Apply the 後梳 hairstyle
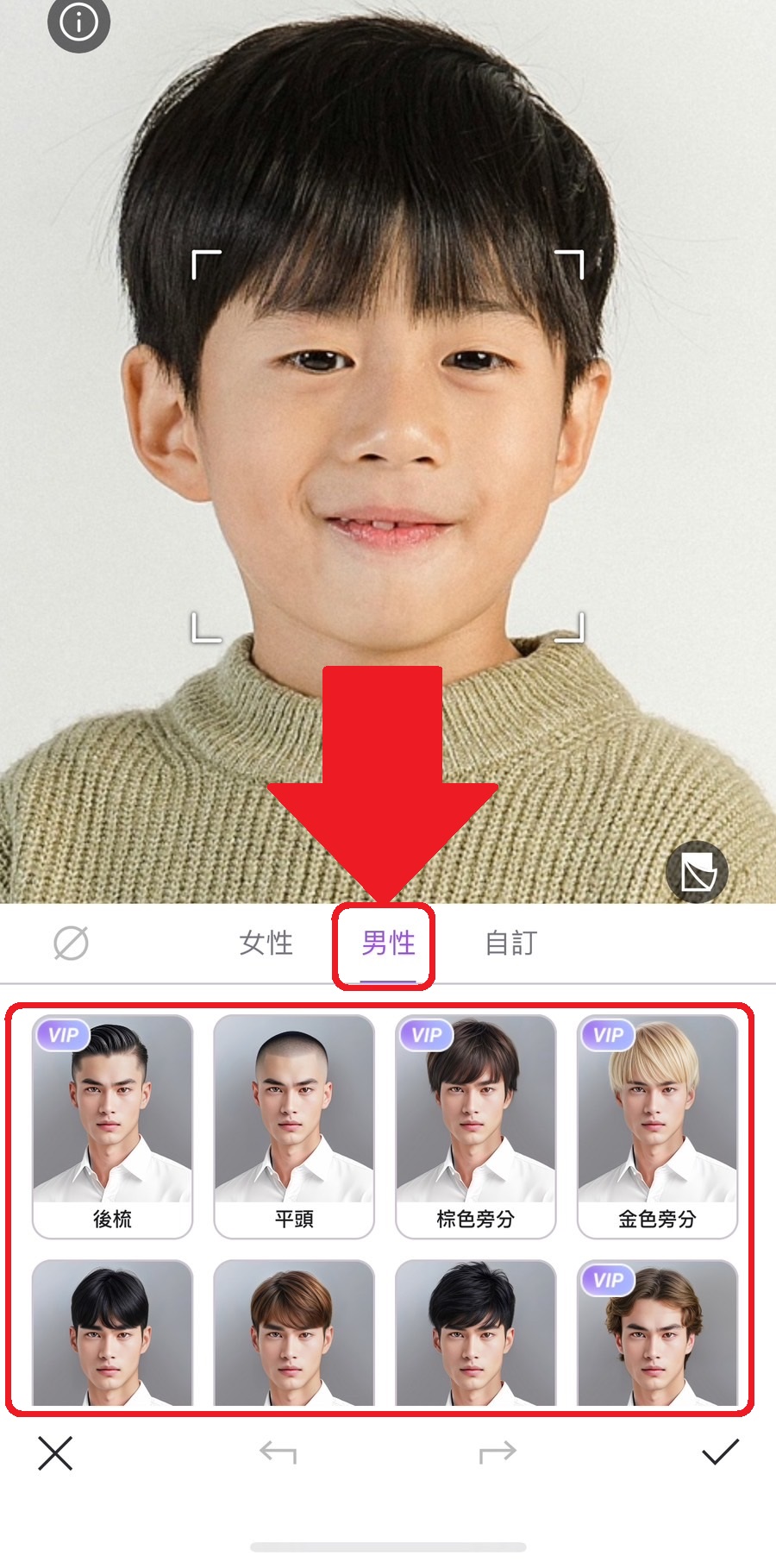Image resolution: width=776 pixels, height=1568 pixels. [x=112, y=1126]
